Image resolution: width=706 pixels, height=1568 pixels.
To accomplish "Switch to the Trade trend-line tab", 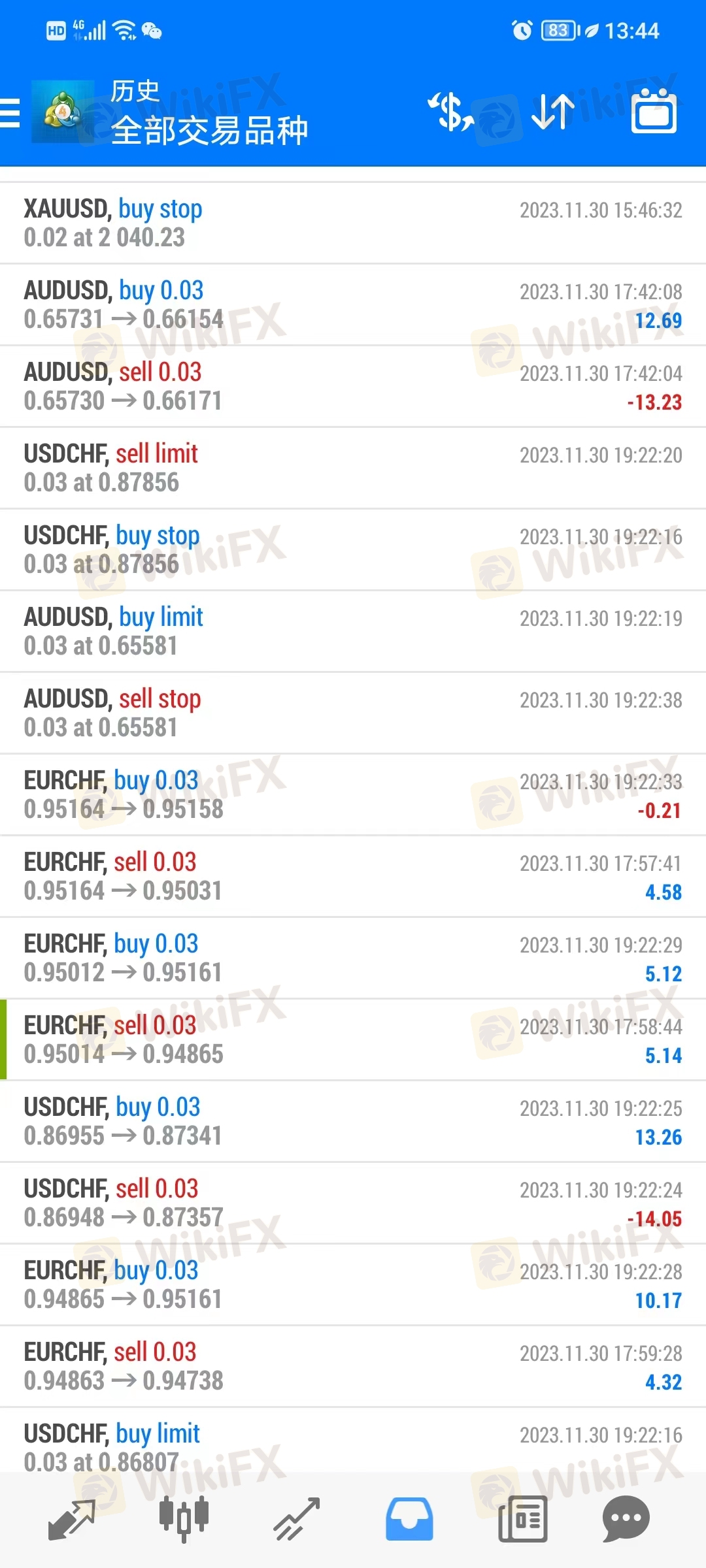I will click(296, 1519).
